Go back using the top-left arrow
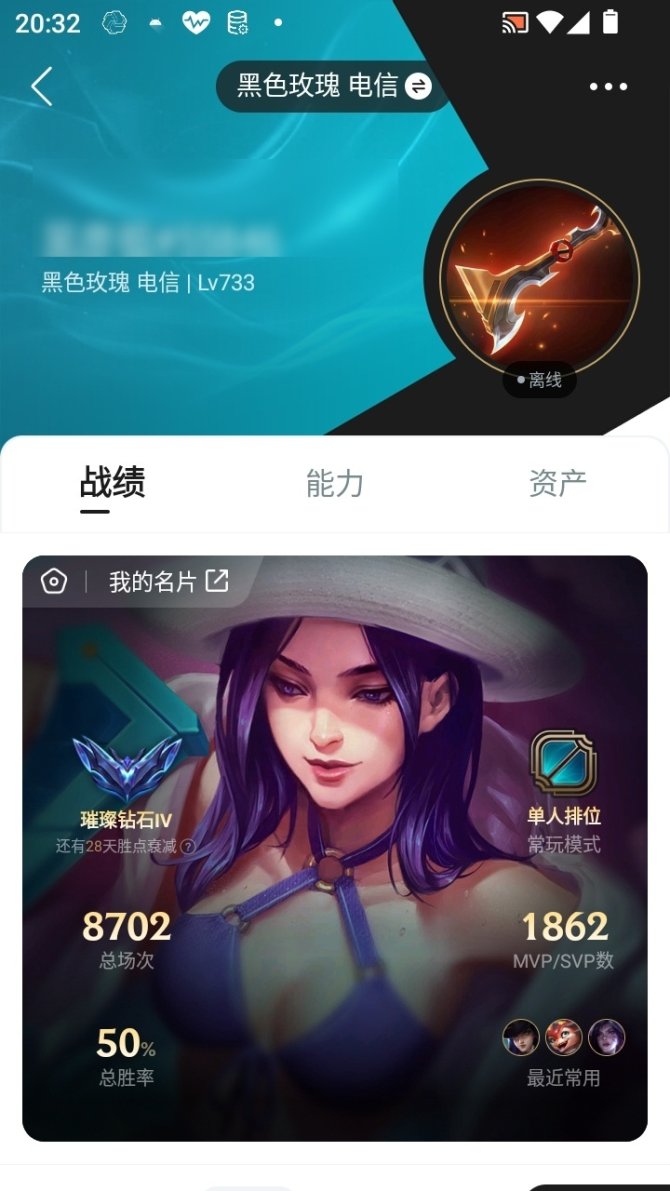Viewport: 670px width, 1191px height. (41, 87)
